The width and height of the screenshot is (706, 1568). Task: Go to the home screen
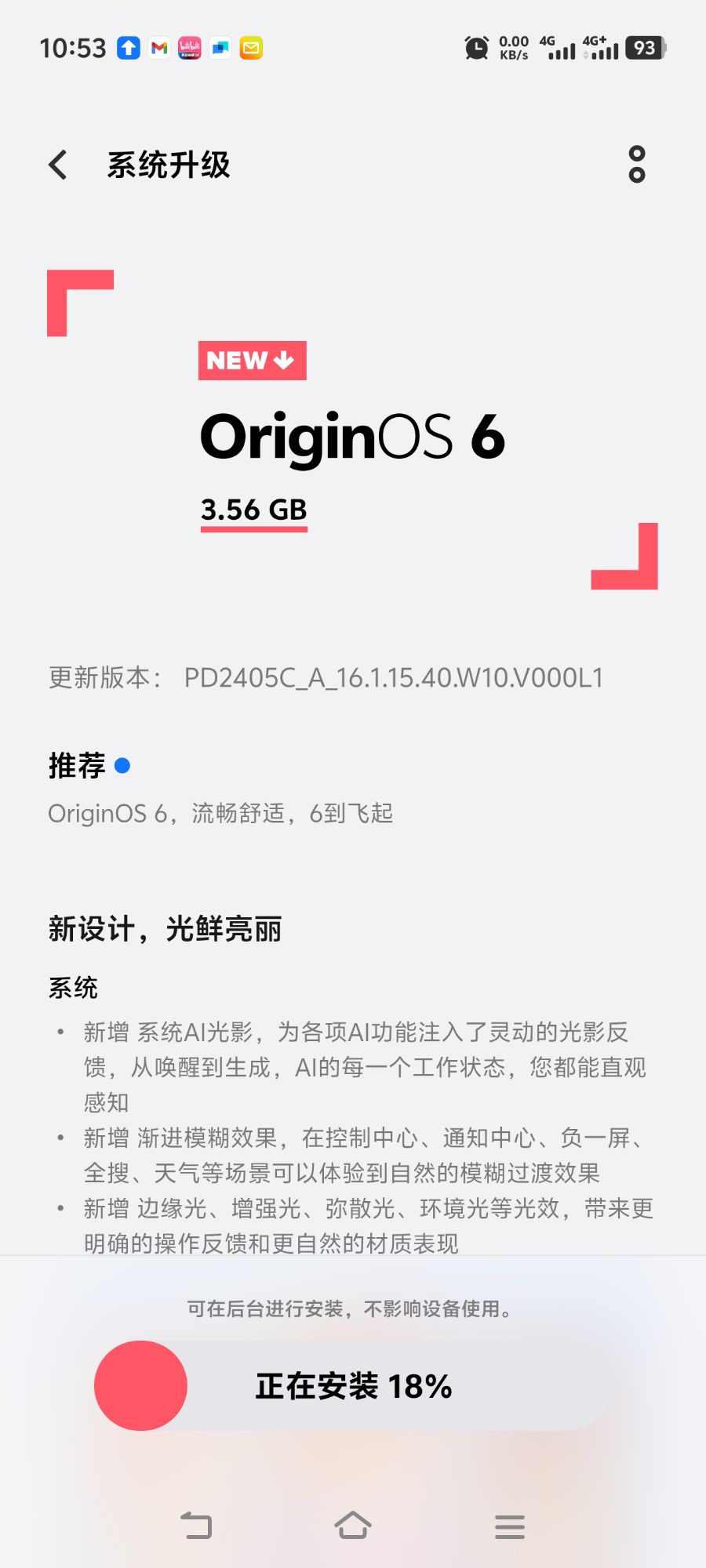click(x=353, y=1526)
